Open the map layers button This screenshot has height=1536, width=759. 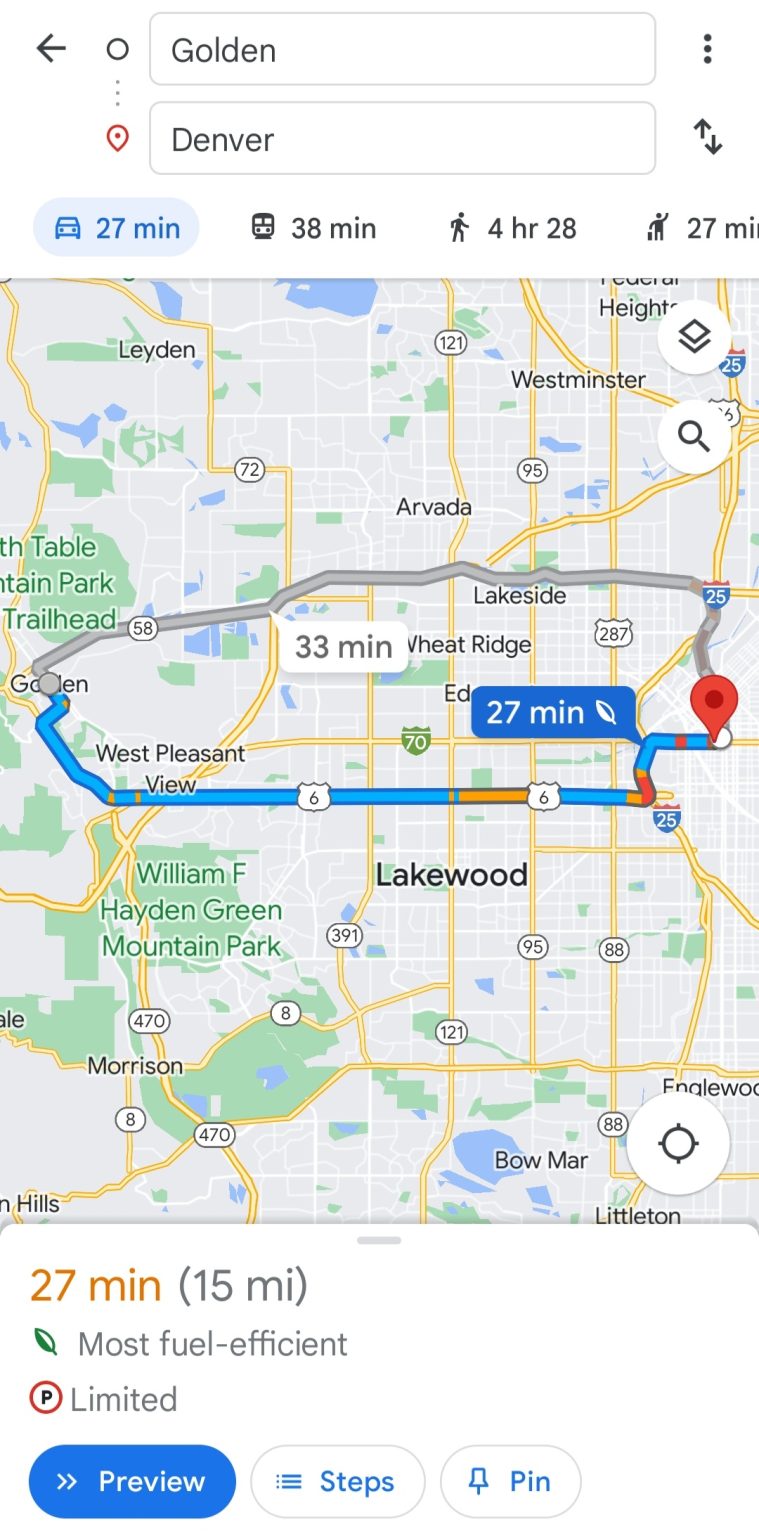[x=694, y=337]
